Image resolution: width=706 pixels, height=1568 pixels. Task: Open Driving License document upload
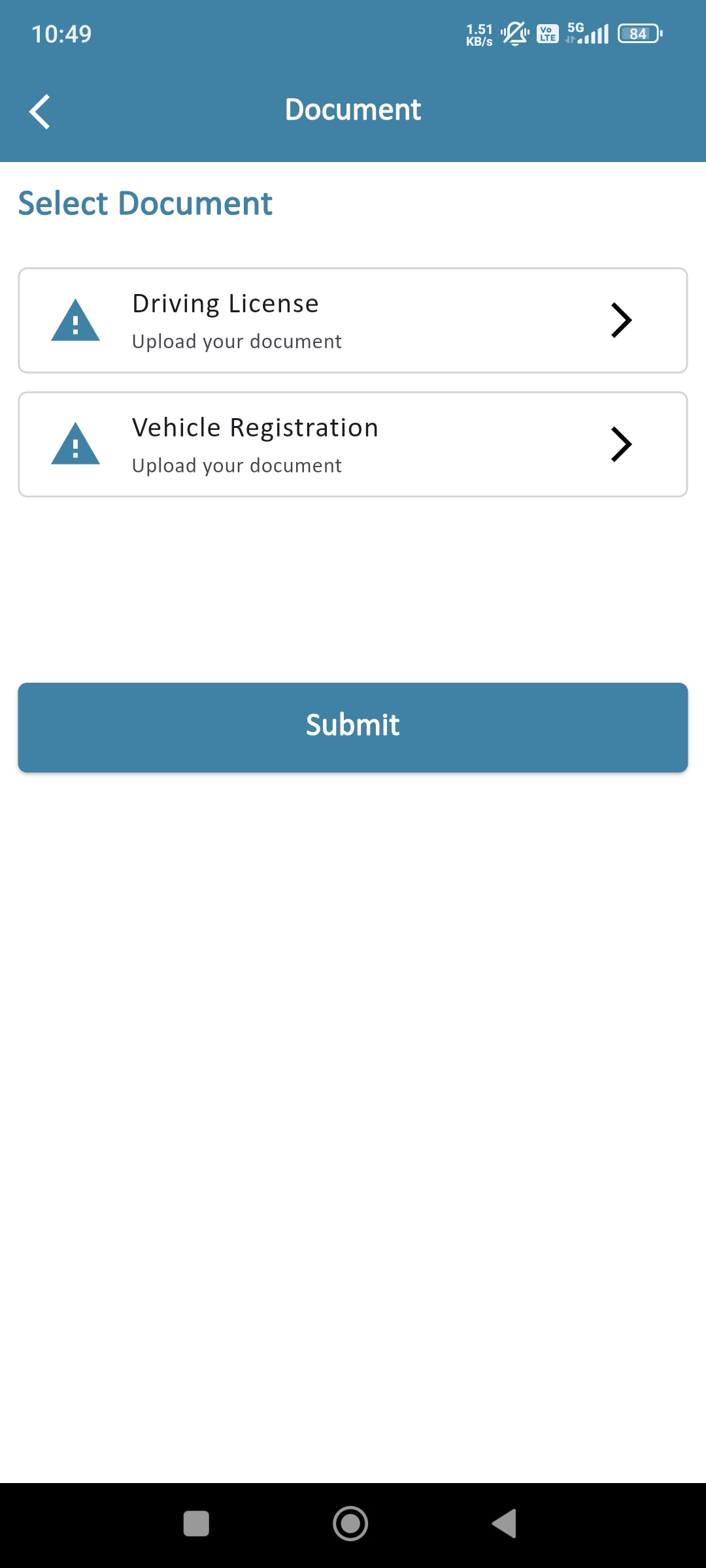click(x=353, y=320)
